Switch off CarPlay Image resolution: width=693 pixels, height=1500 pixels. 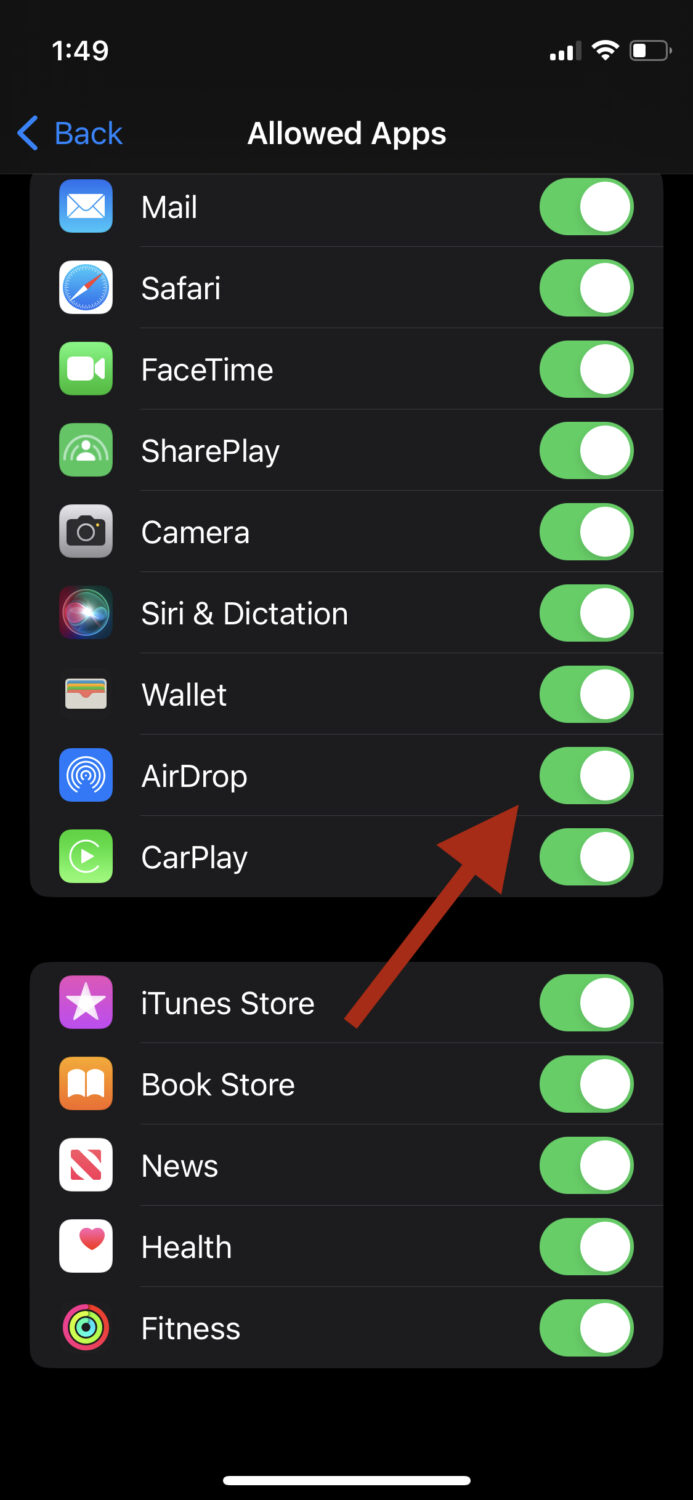pos(586,857)
